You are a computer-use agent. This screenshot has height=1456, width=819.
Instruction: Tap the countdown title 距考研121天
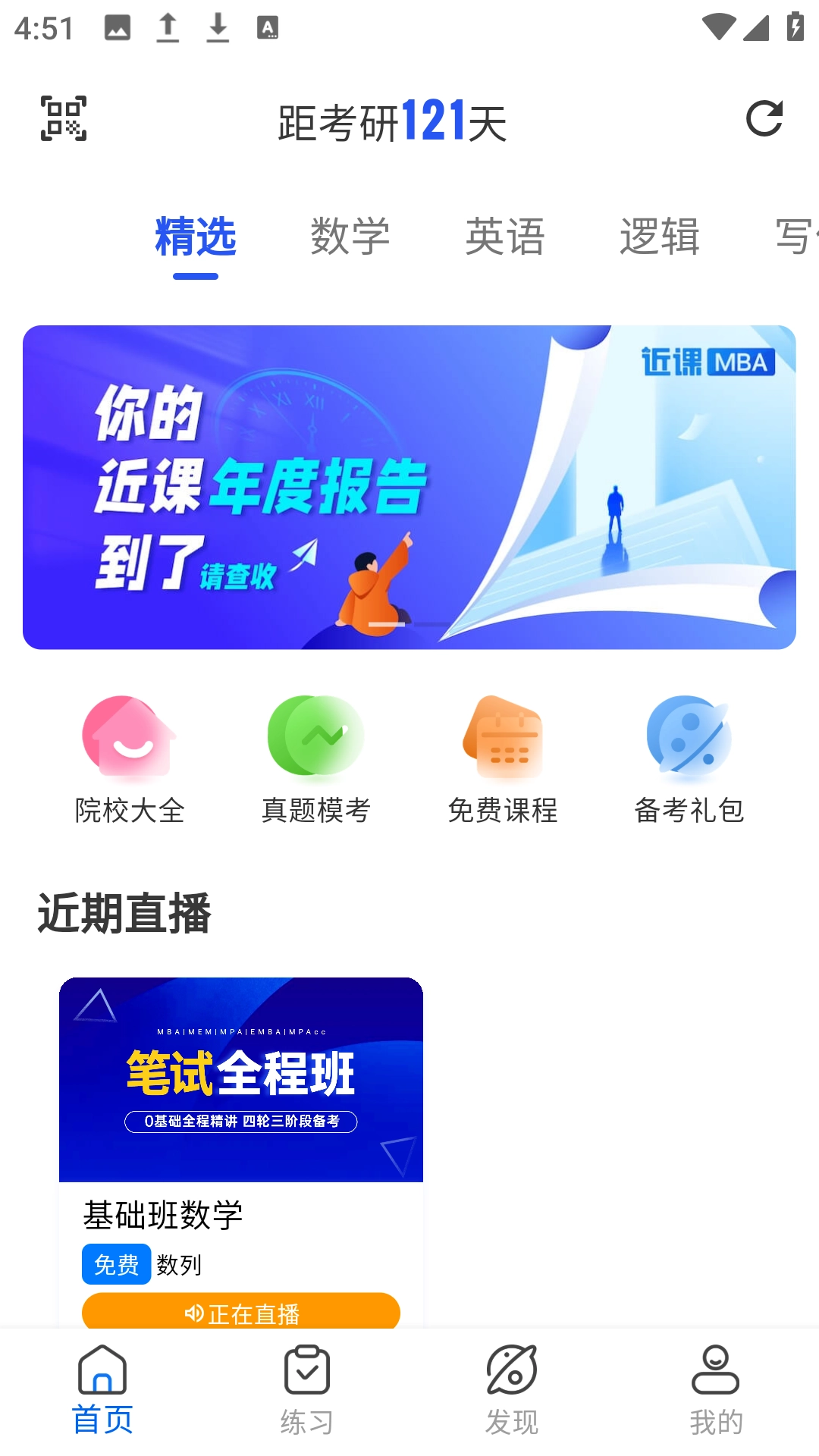(x=394, y=121)
